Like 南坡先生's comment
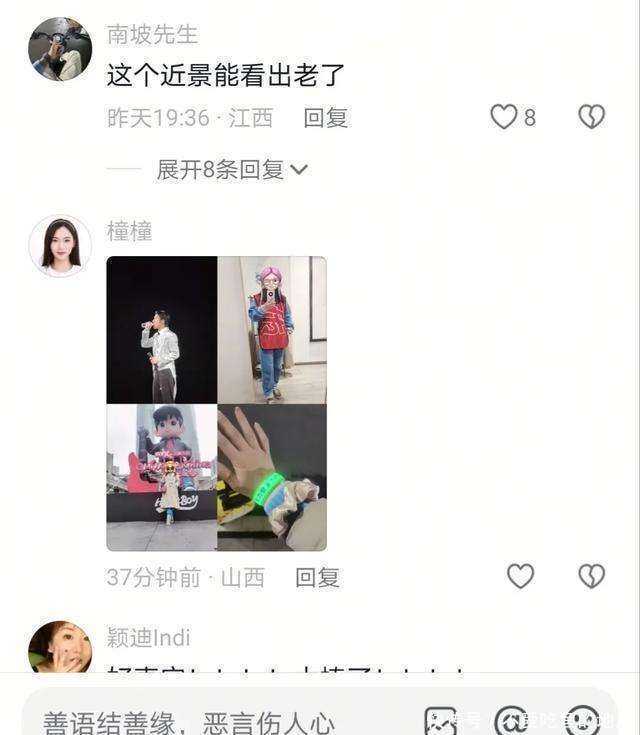640x735 pixels. [x=504, y=117]
